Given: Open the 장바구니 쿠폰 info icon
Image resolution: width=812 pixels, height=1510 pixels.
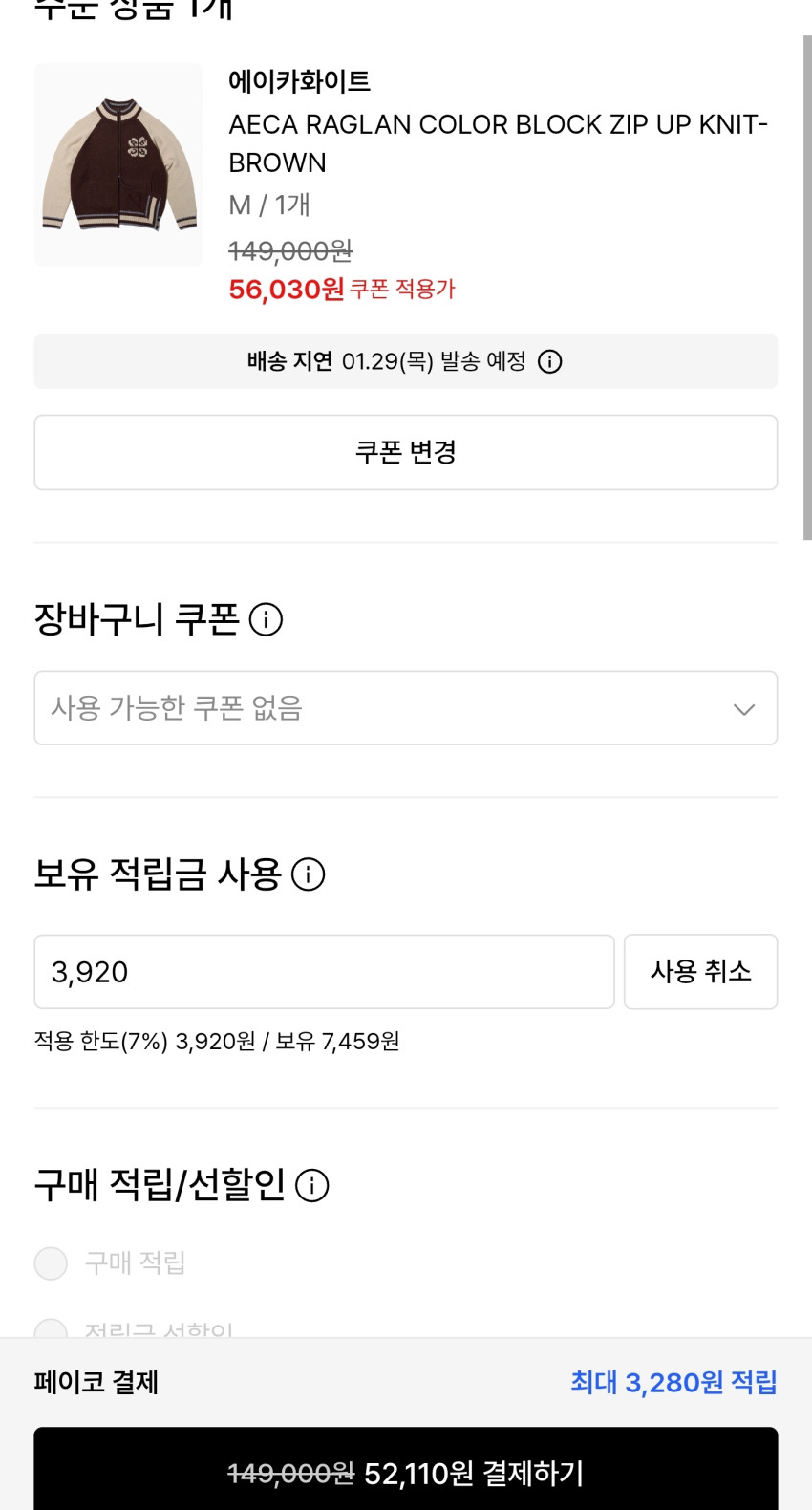Looking at the screenshot, I should click(x=266, y=619).
